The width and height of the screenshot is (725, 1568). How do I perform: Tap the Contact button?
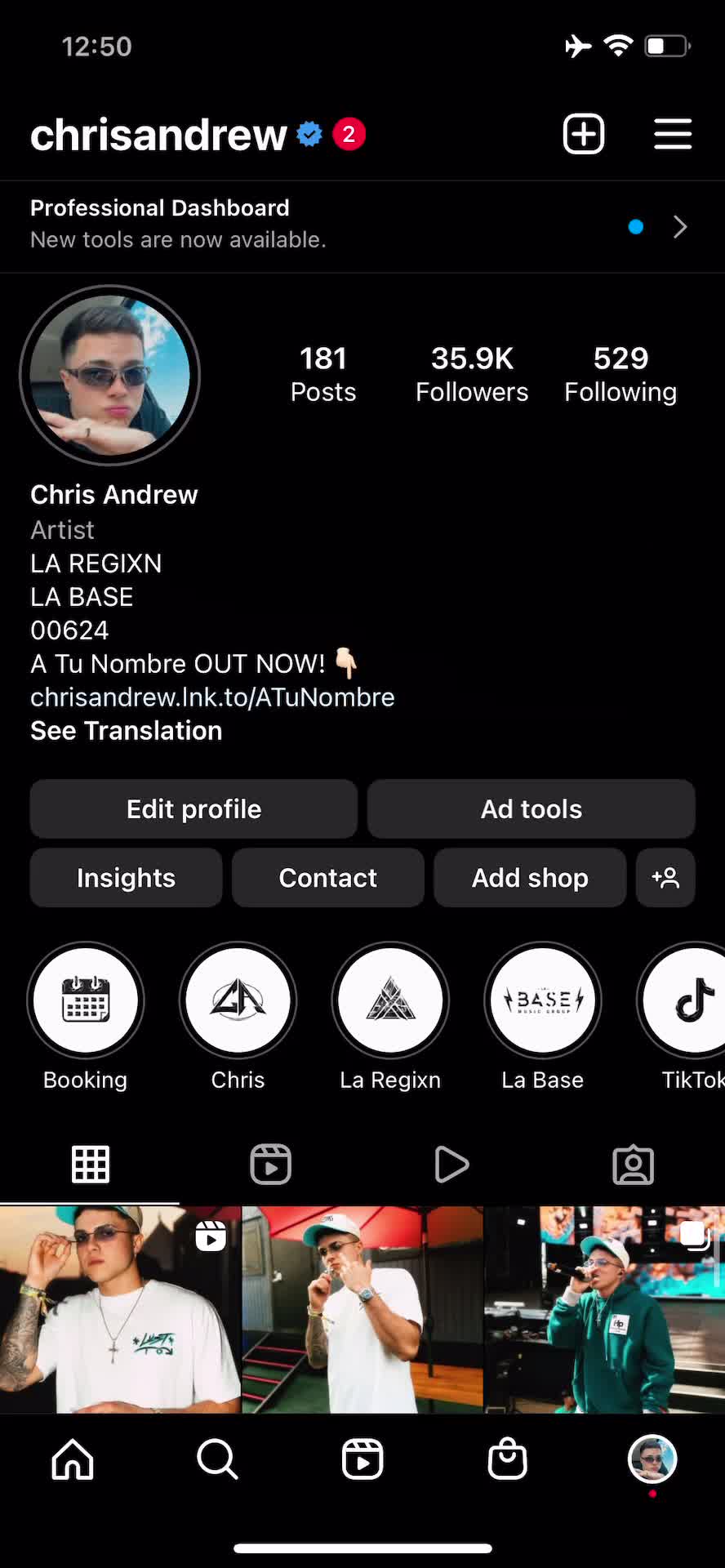[x=327, y=877]
